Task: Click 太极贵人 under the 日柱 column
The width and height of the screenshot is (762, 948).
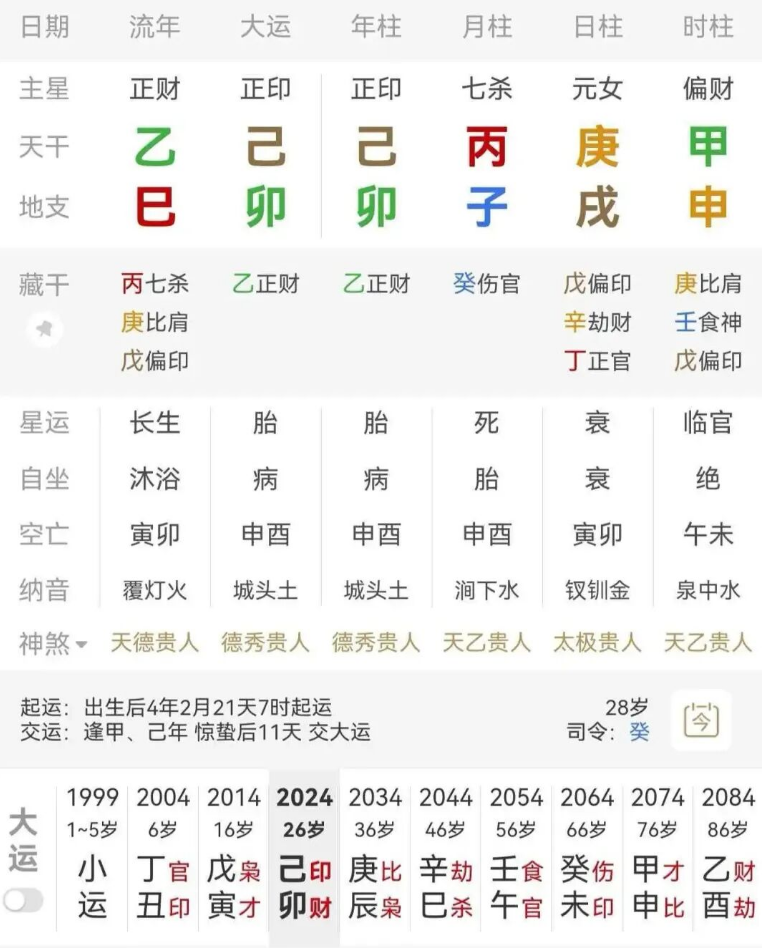Action: click(596, 644)
